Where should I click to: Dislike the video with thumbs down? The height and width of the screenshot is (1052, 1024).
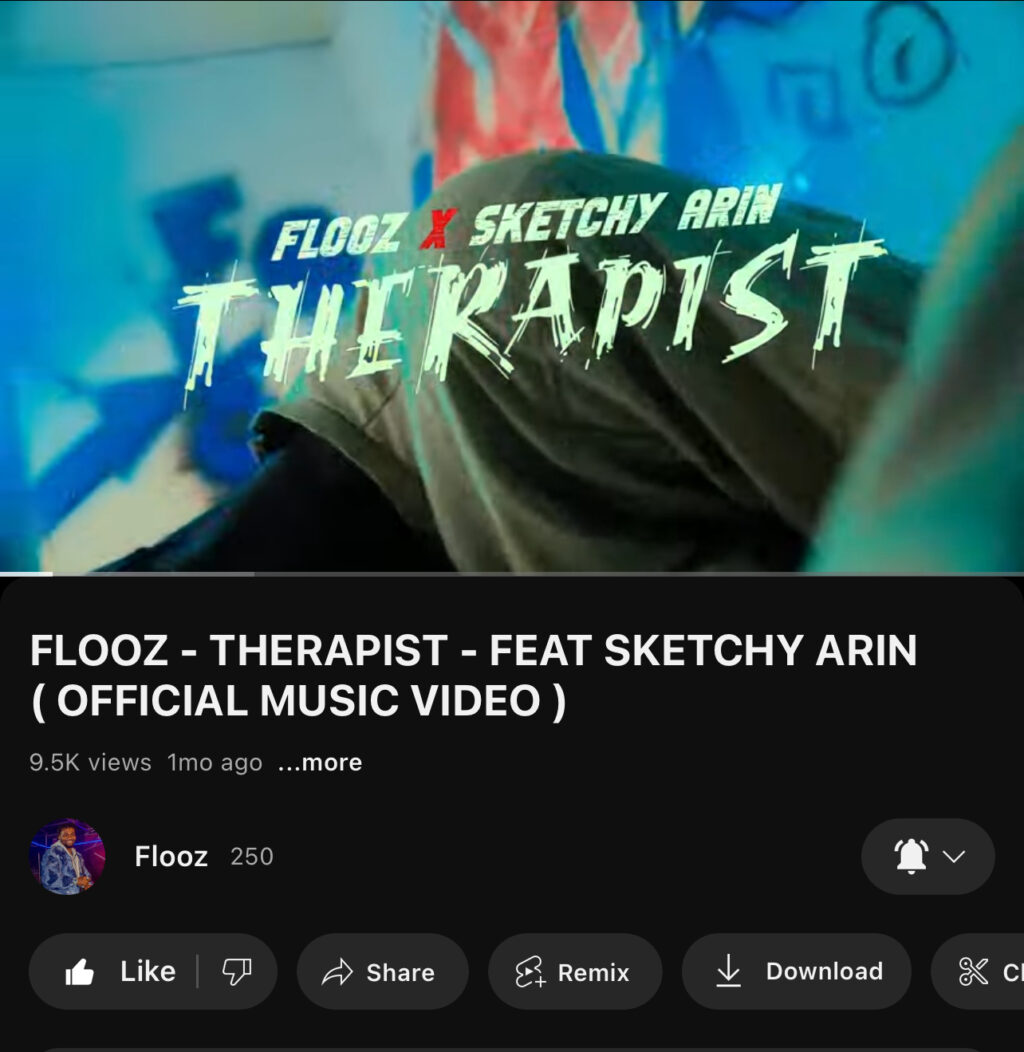point(236,971)
